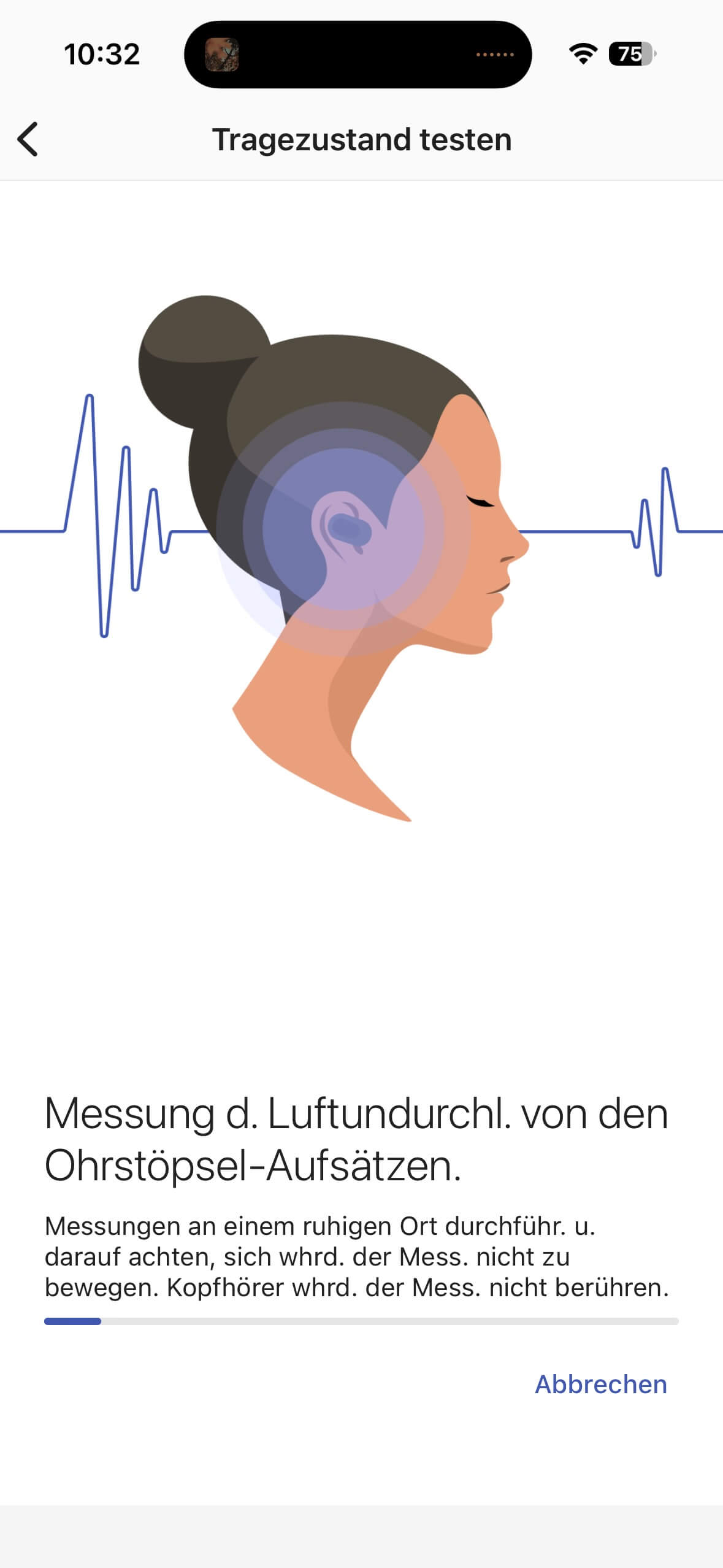The image size is (723, 1568).
Task: Go back from Tragezustand testen
Action: (28, 139)
